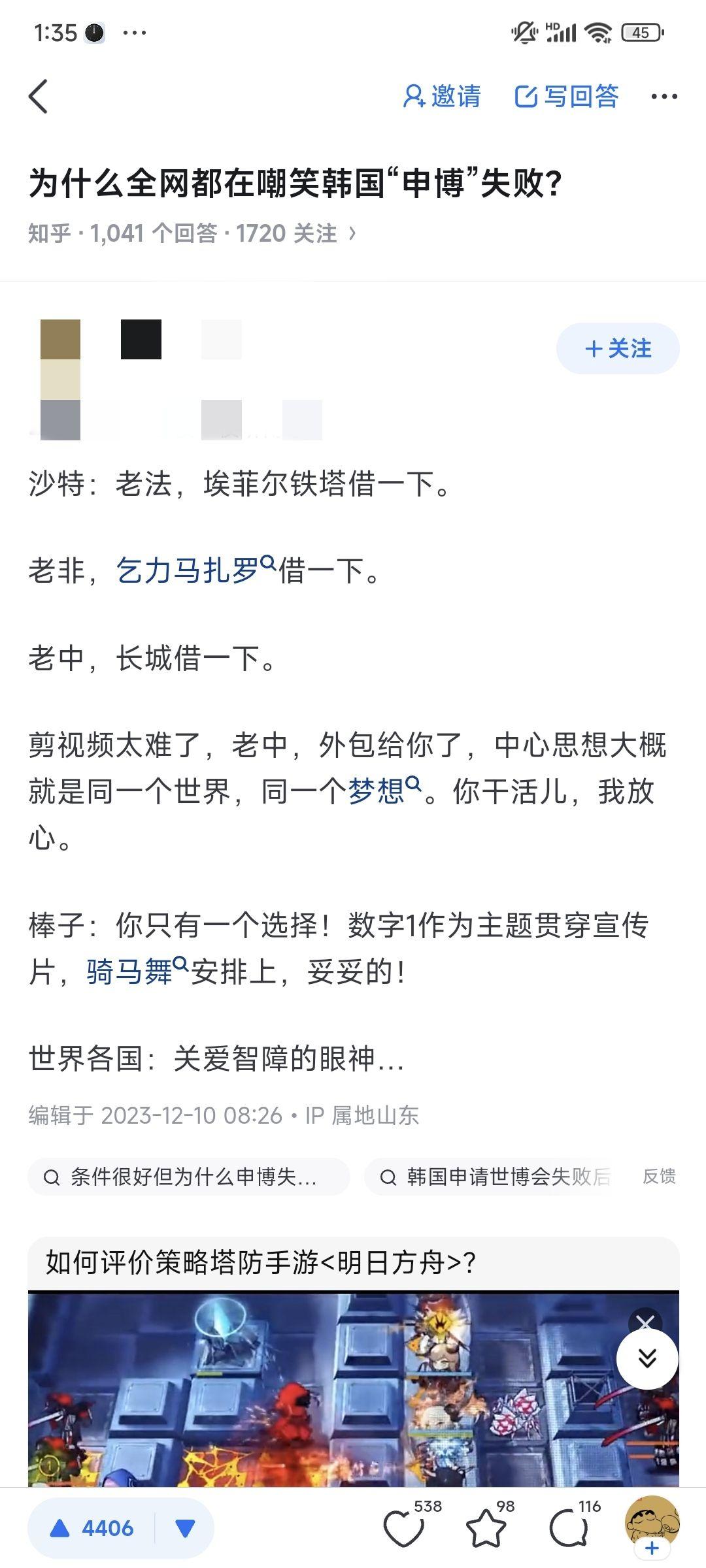This screenshot has height=1568, width=706.
Task: Open the overflow menu at the top right
Action: click(x=664, y=97)
